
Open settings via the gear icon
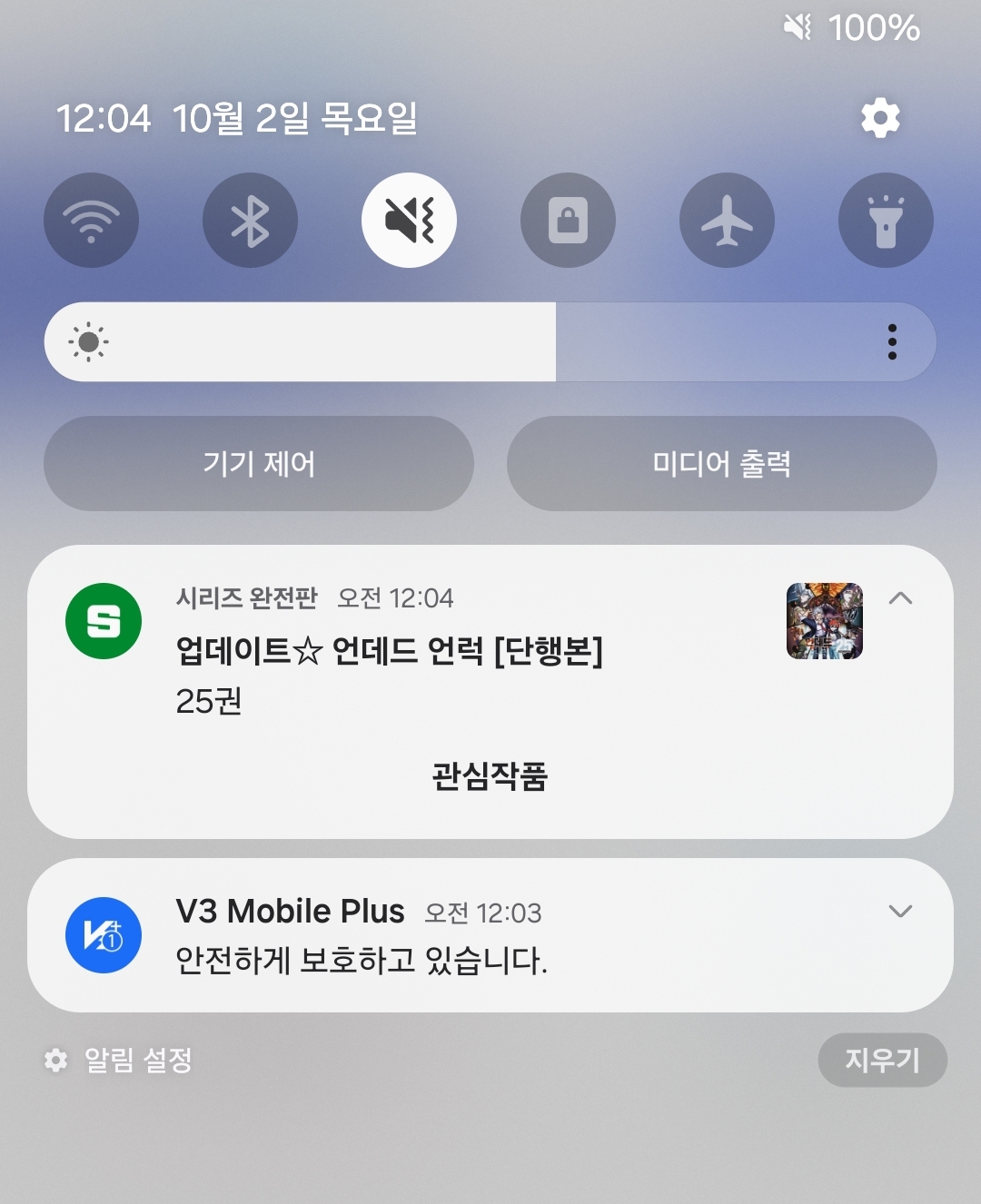[x=879, y=118]
